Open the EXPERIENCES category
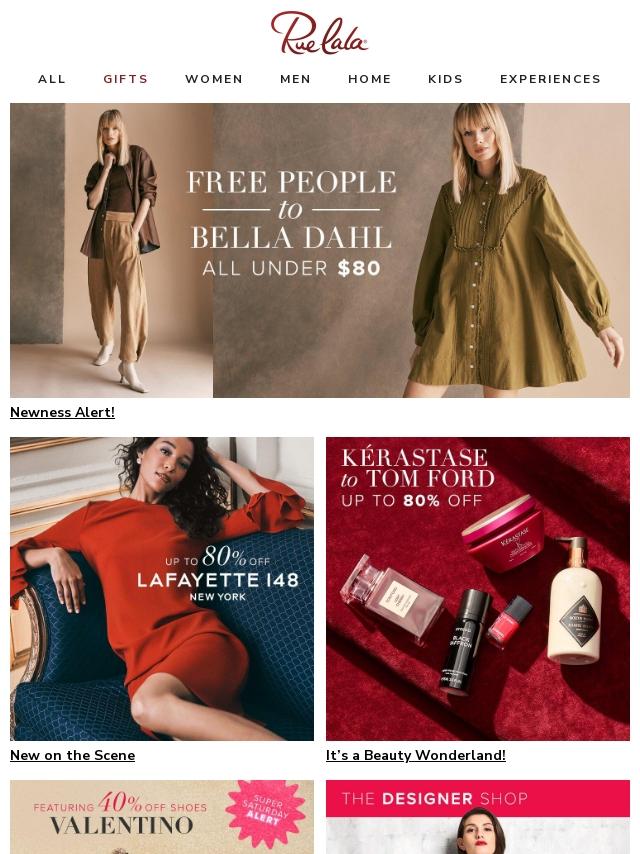 coord(550,79)
